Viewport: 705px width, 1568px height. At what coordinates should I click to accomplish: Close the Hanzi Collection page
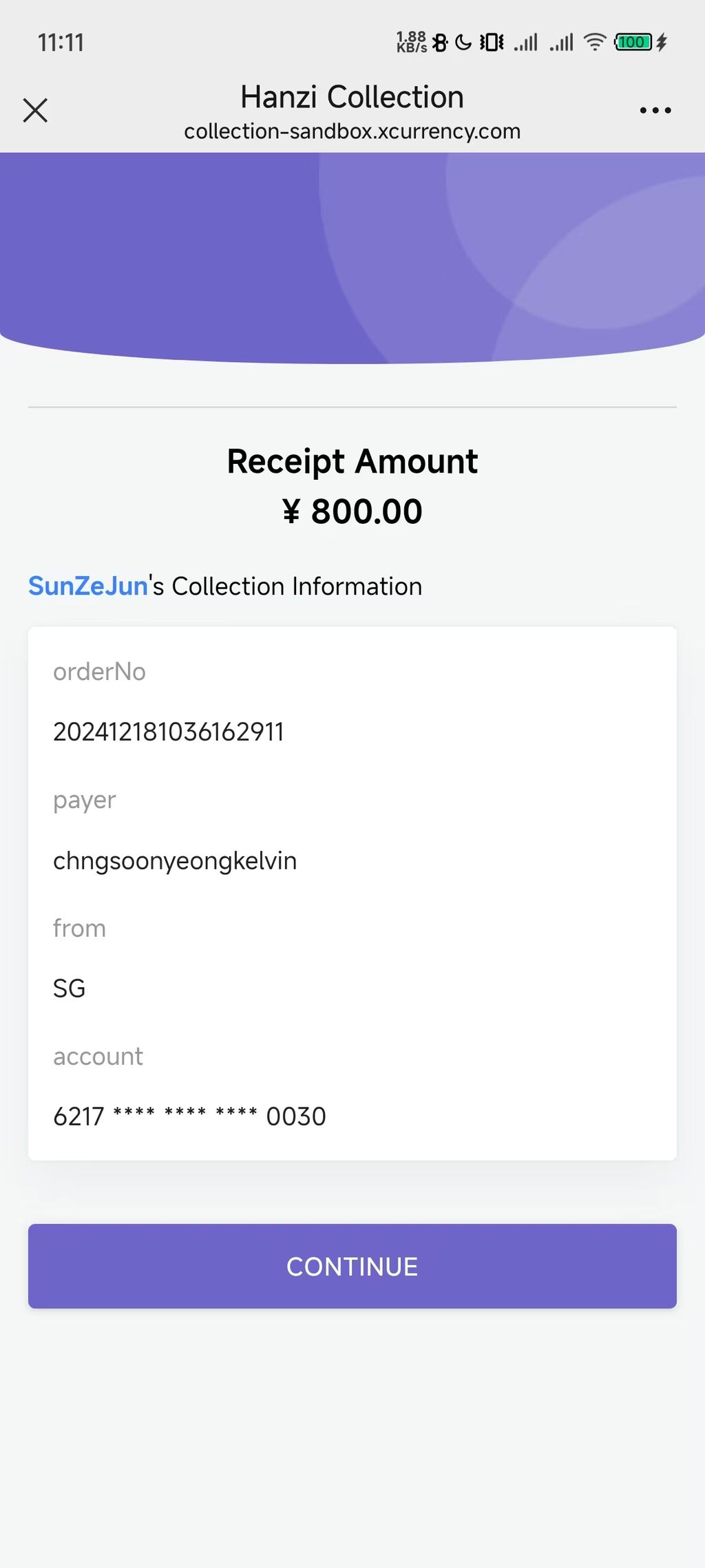tap(35, 110)
